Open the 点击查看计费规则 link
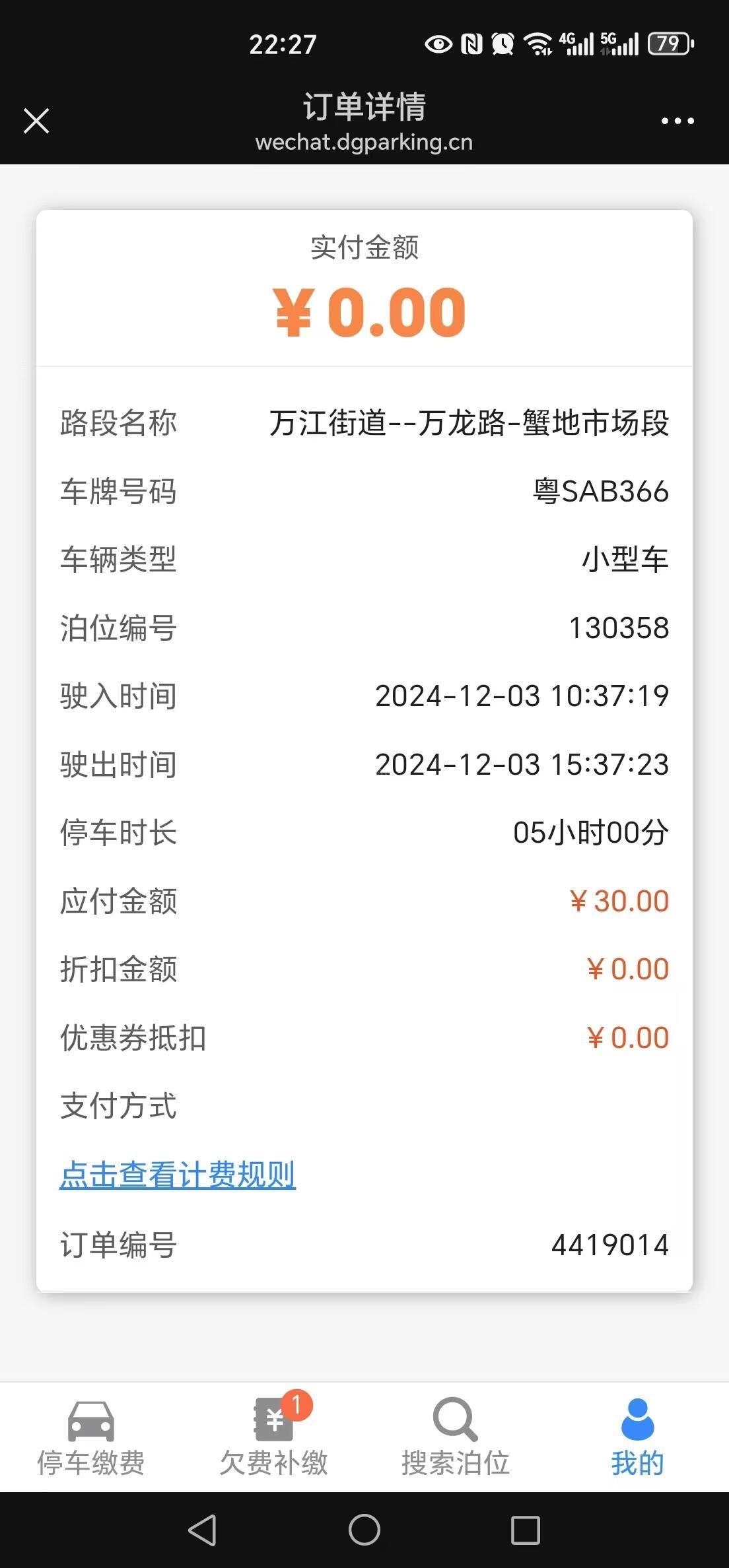The image size is (729, 1568). (x=178, y=1175)
